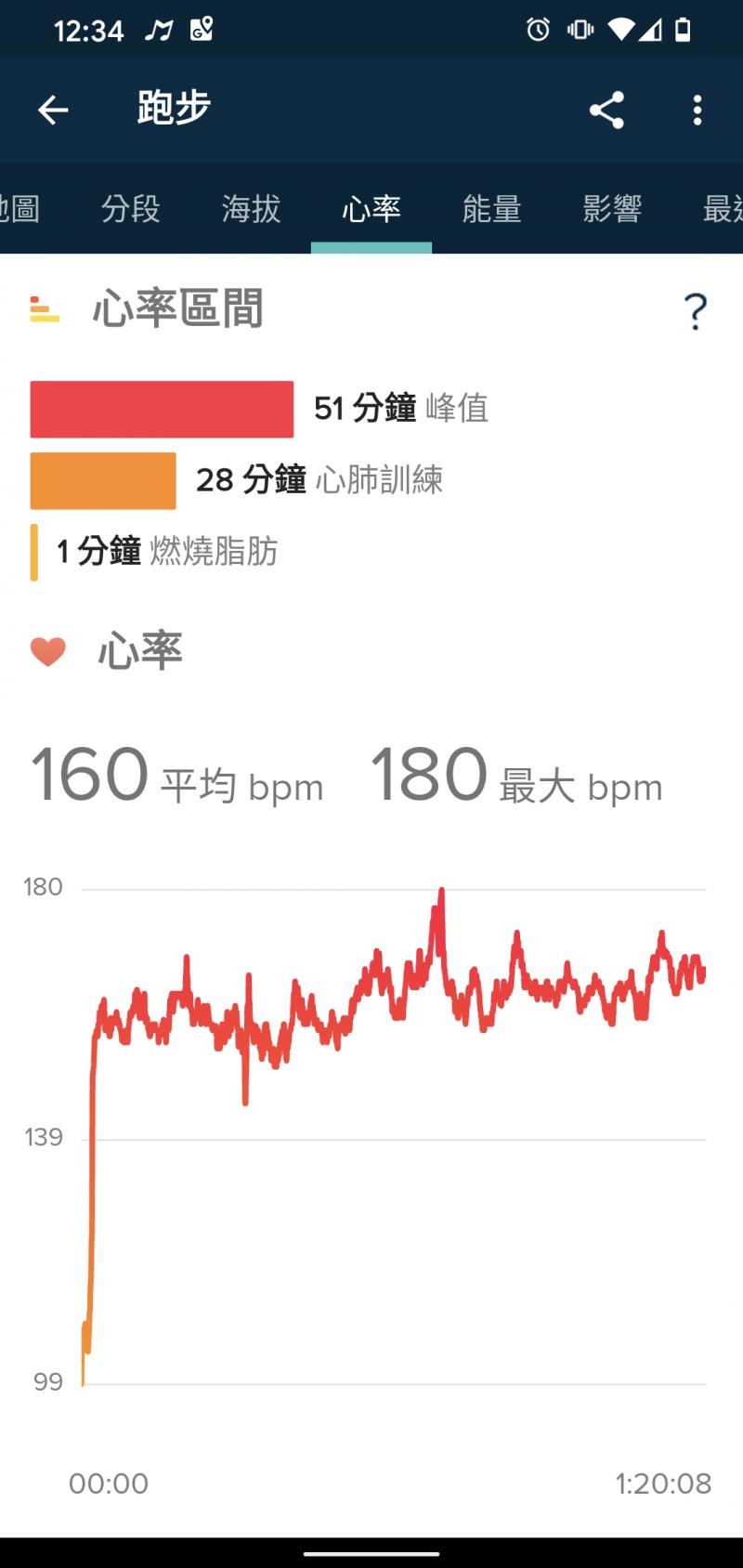Switch to the 海拔 tab
Screen dimensions: 743x1568
[251, 209]
